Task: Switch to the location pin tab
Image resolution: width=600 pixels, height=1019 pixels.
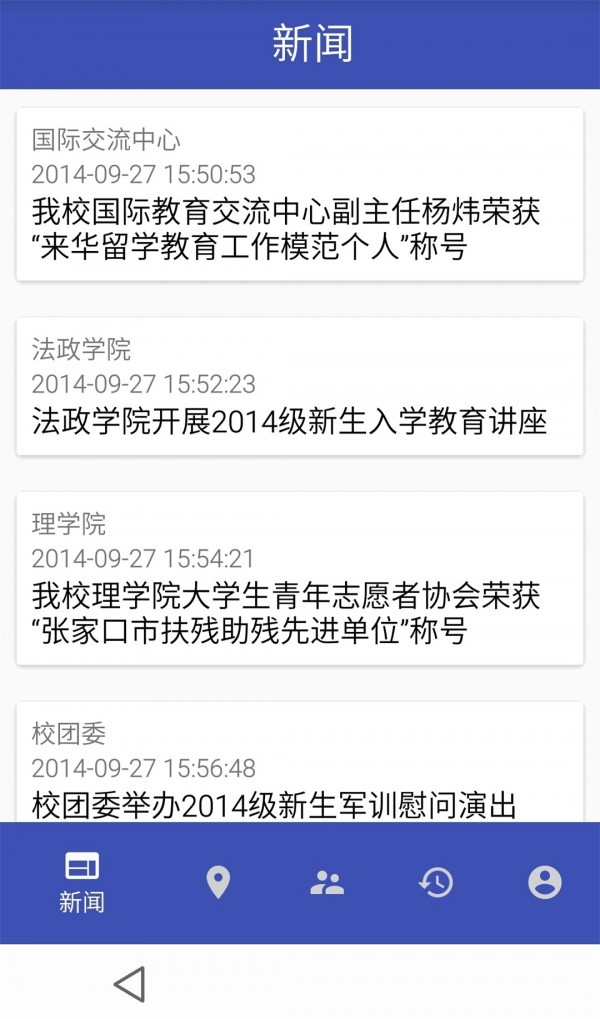Action: [218, 882]
